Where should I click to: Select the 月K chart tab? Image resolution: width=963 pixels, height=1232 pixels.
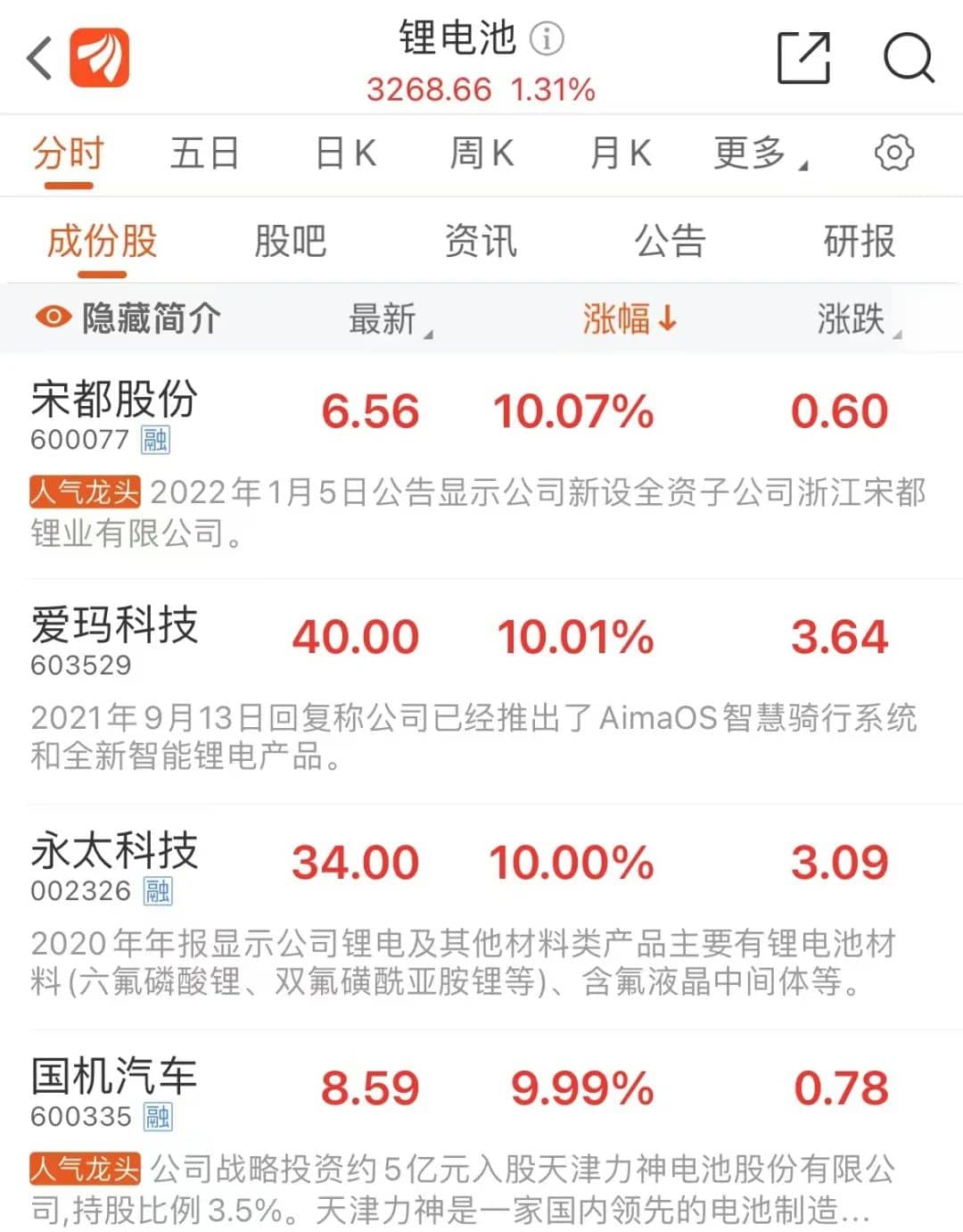point(621,153)
